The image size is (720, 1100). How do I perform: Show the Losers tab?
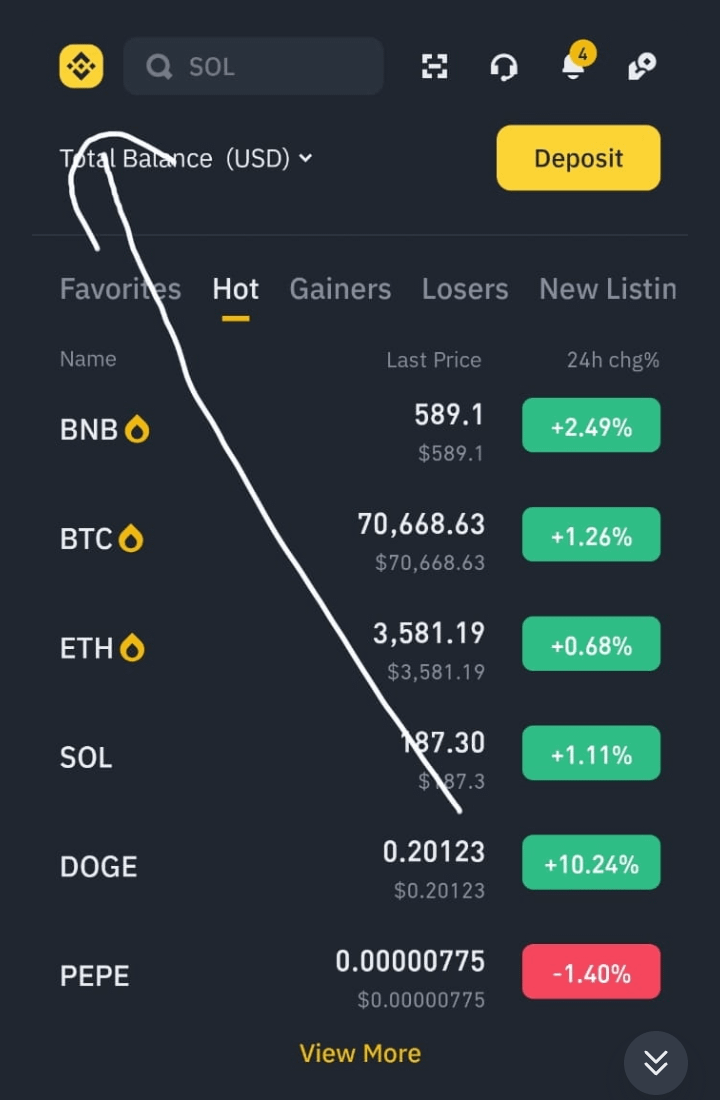[465, 289]
